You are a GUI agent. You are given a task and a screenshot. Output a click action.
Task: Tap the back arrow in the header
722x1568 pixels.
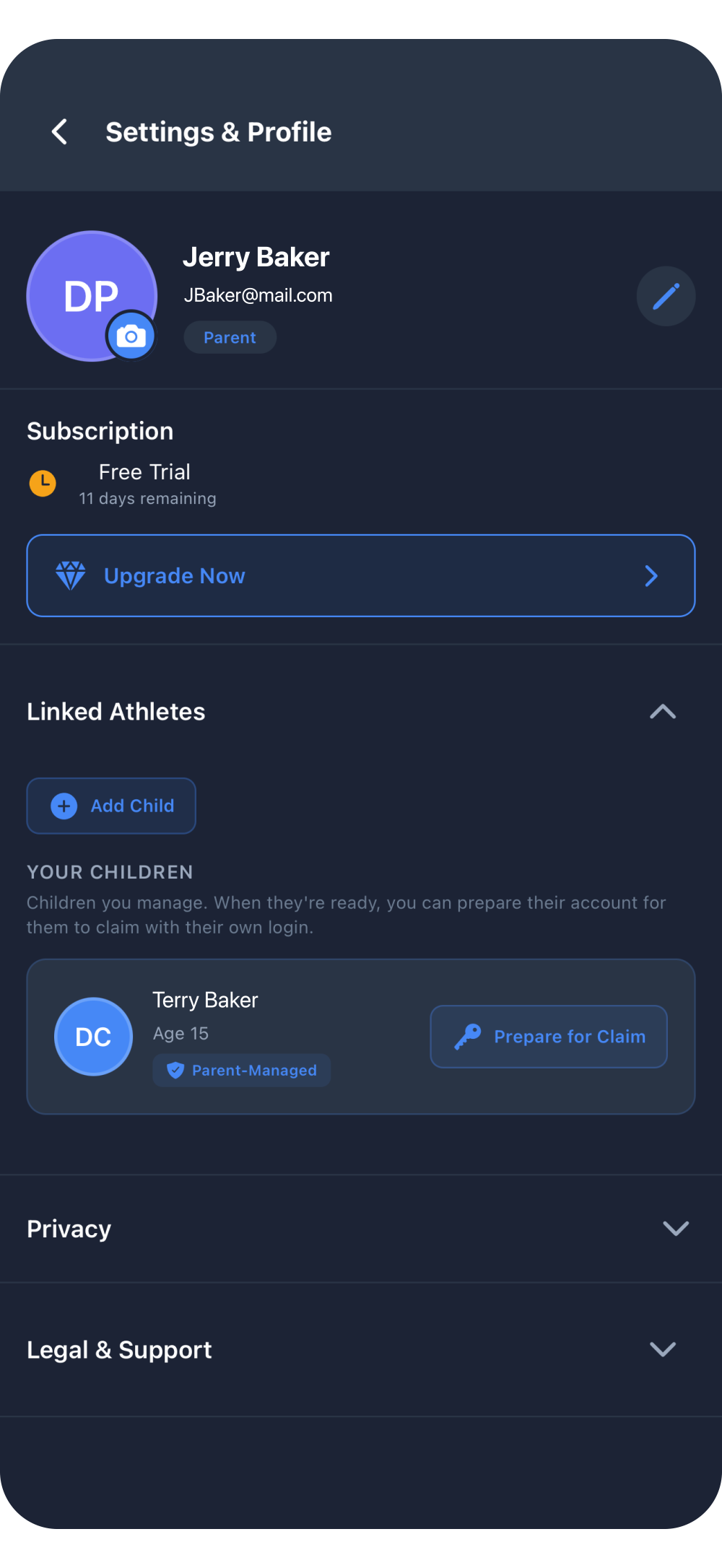(60, 131)
